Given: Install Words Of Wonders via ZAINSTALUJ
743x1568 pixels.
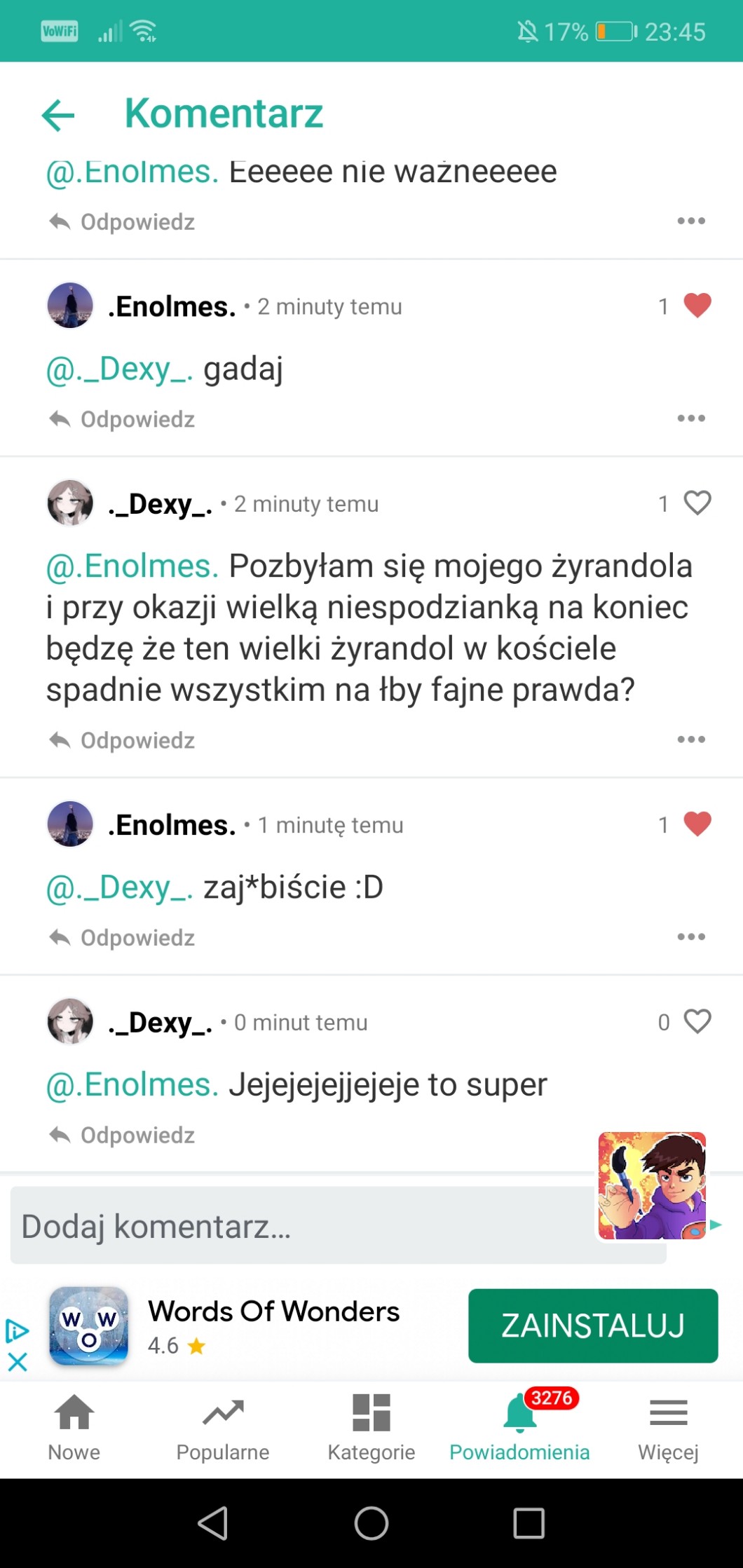Looking at the screenshot, I should (593, 1325).
